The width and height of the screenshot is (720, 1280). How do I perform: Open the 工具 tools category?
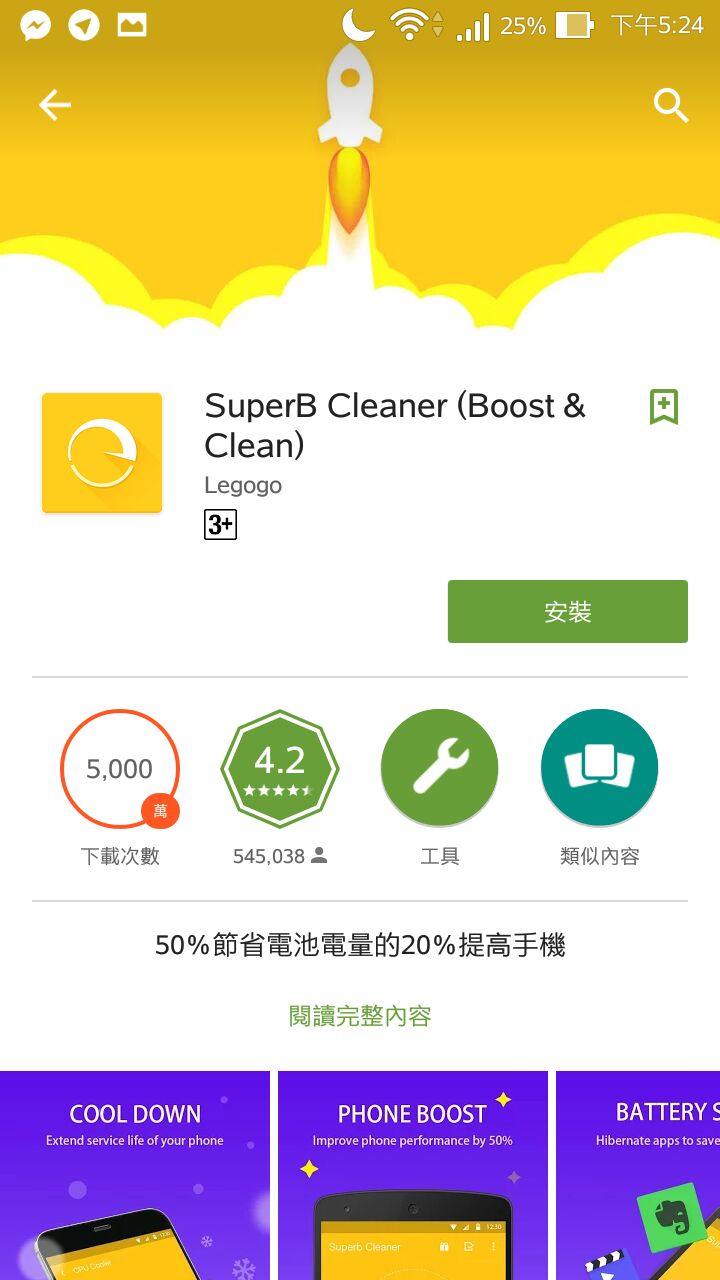439,769
